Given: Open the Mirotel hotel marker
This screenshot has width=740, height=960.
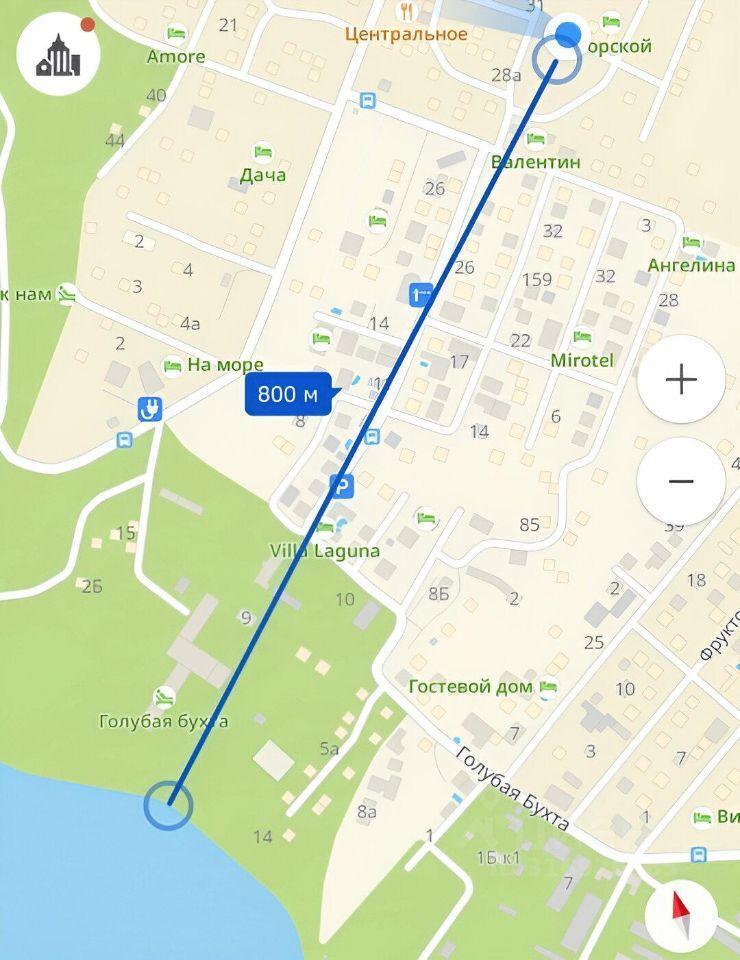Looking at the screenshot, I should pos(582,338).
